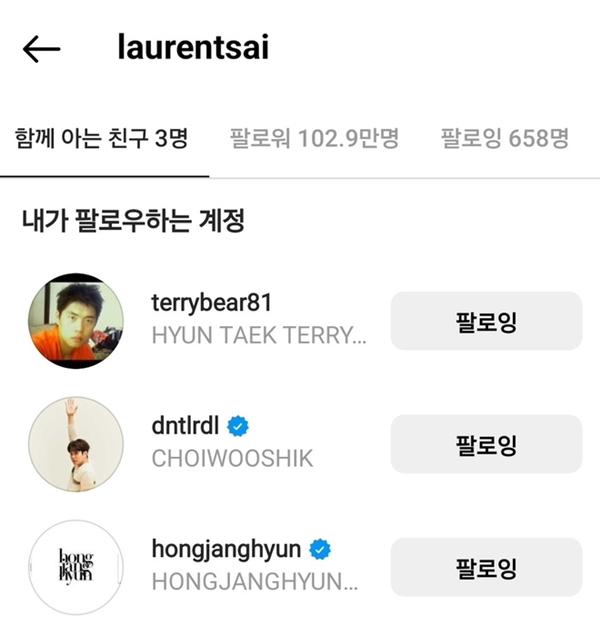This screenshot has height=625, width=600.
Task: Switch to the 팔로워 102.9만명 tab
Action: coord(314,138)
